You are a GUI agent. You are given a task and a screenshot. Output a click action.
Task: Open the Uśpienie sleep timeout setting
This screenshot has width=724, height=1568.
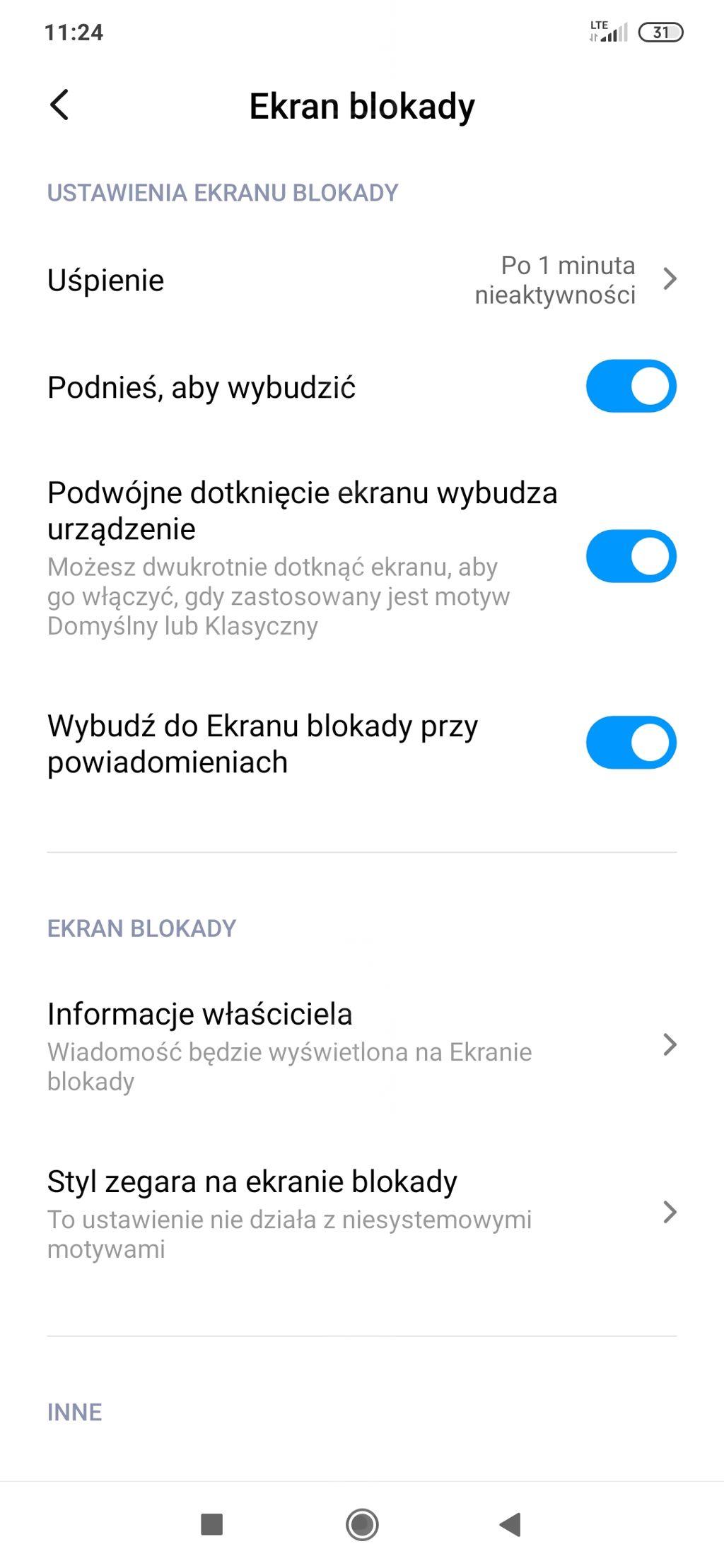pos(361,280)
